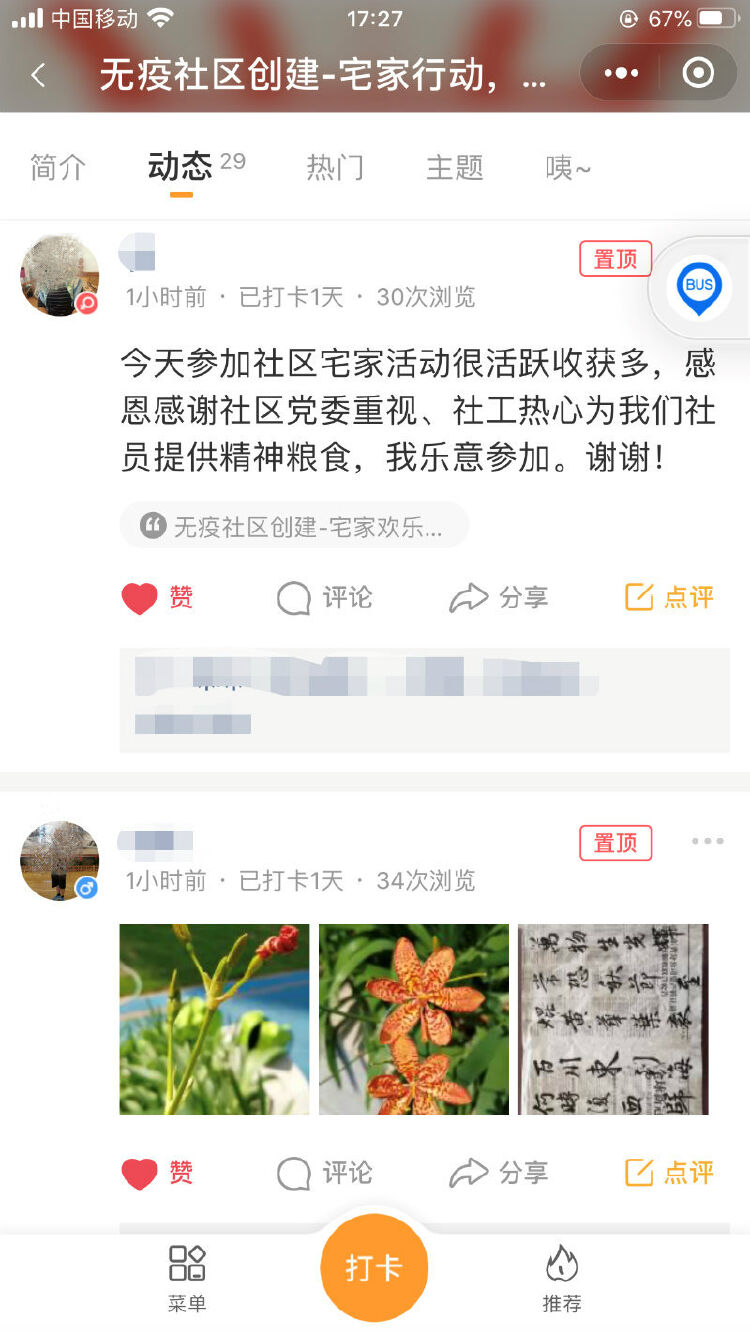Screen dimensions: 750x1333
Task: Switch to the 热门 tab
Action: pos(335,167)
